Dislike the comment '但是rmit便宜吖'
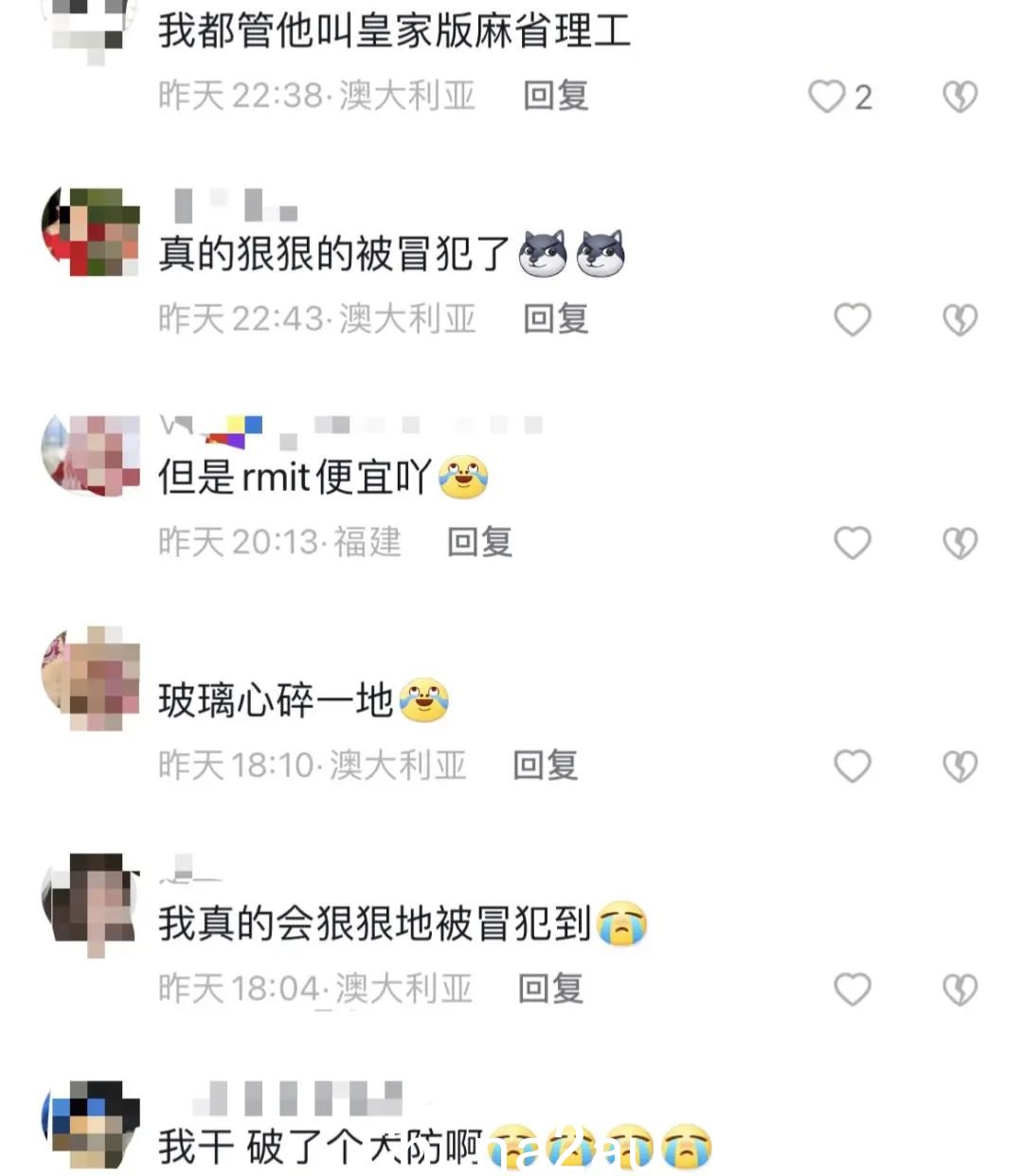This screenshot has width=1023, height=1176. coord(960,543)
